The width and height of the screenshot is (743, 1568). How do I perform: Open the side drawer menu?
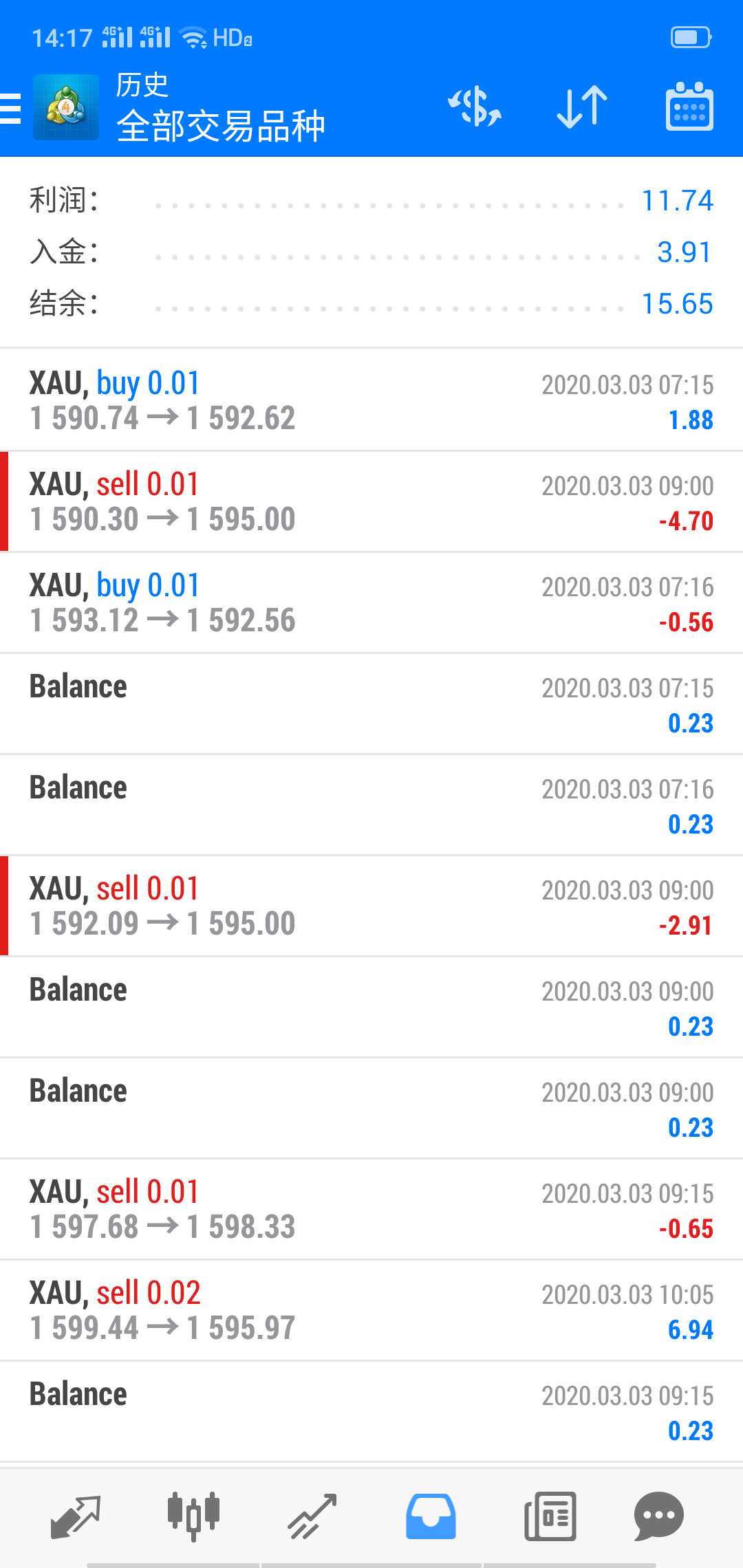(11, 108)
